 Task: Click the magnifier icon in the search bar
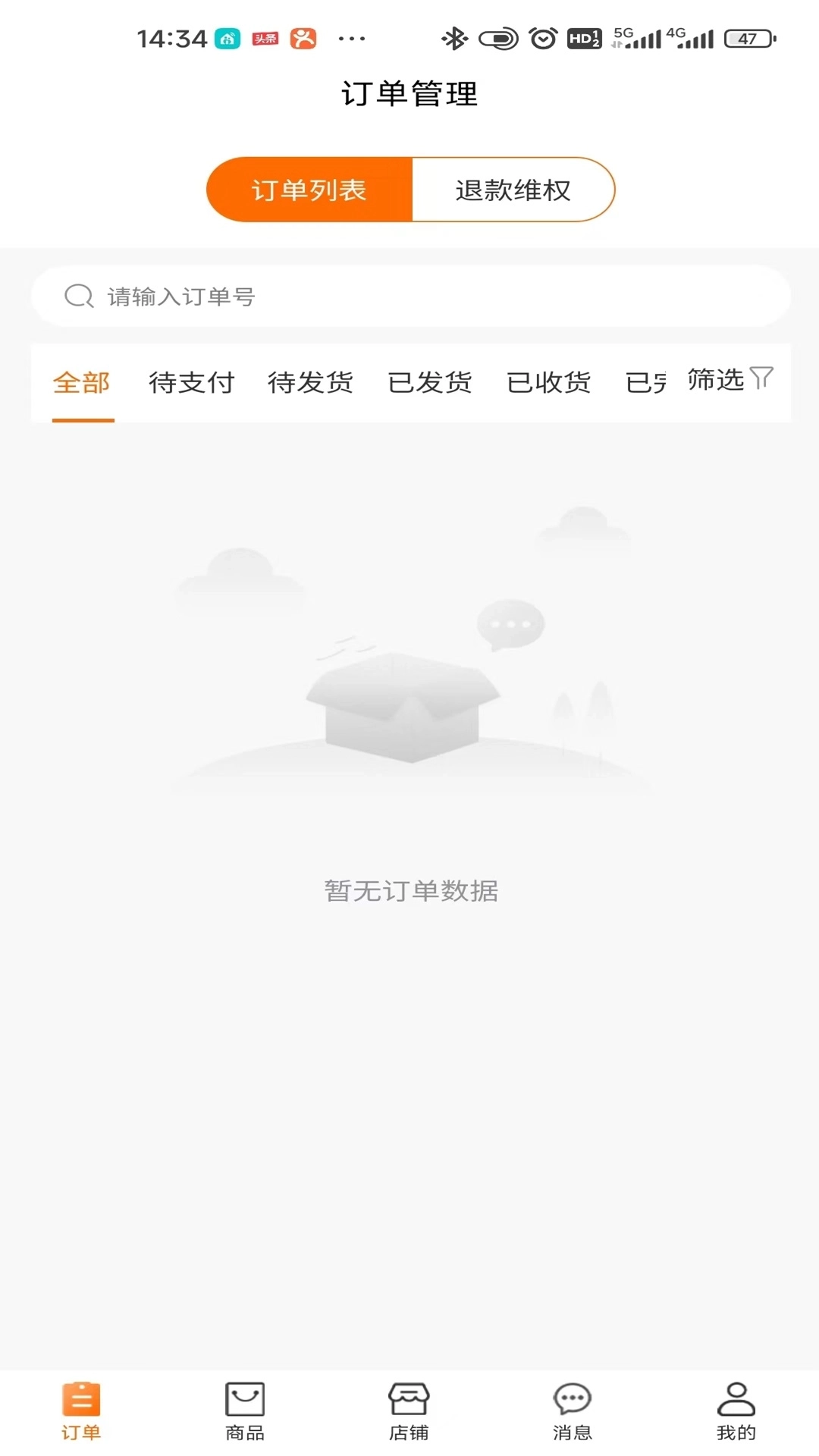click(x=77, y=296)
